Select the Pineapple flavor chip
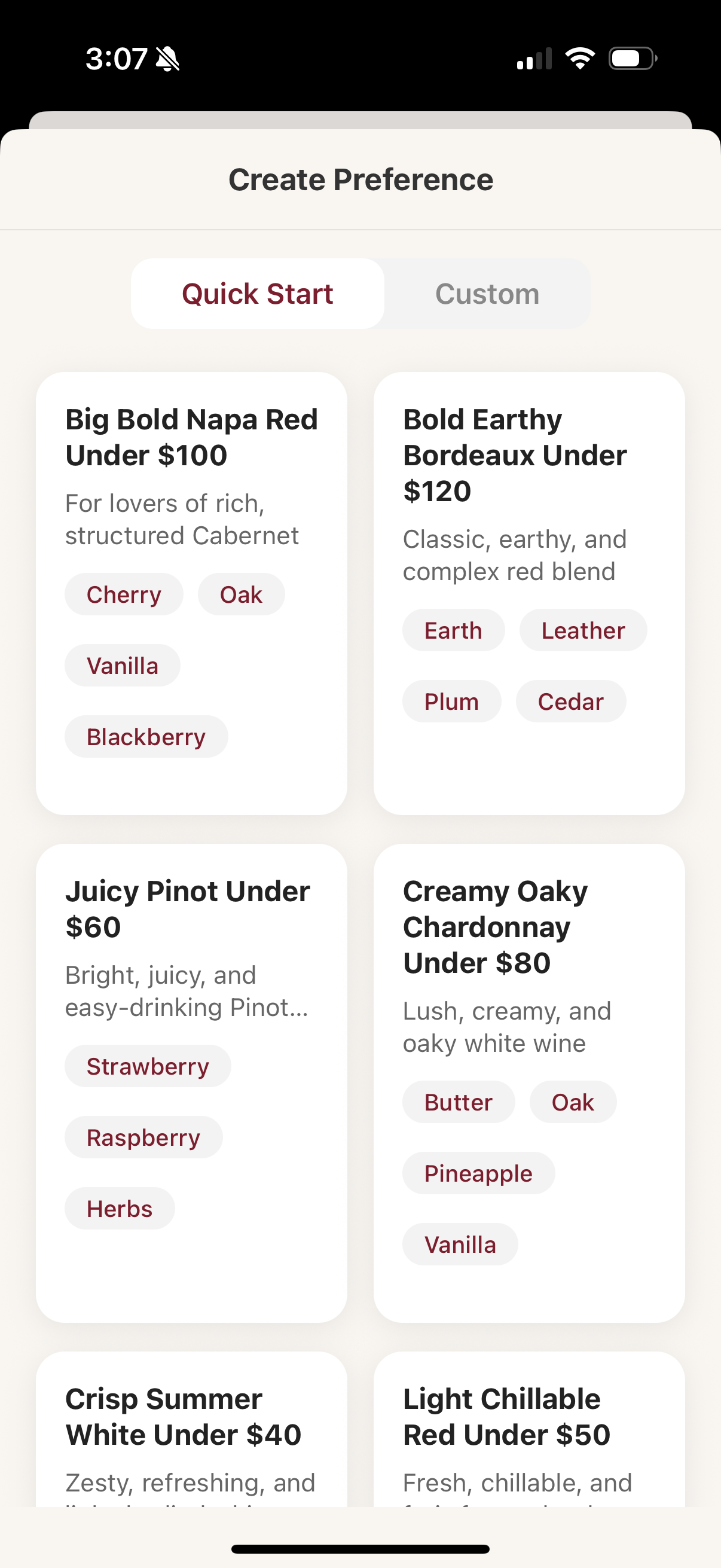The width and height of the screenshot is (721, 1568). pos(478,1173)
